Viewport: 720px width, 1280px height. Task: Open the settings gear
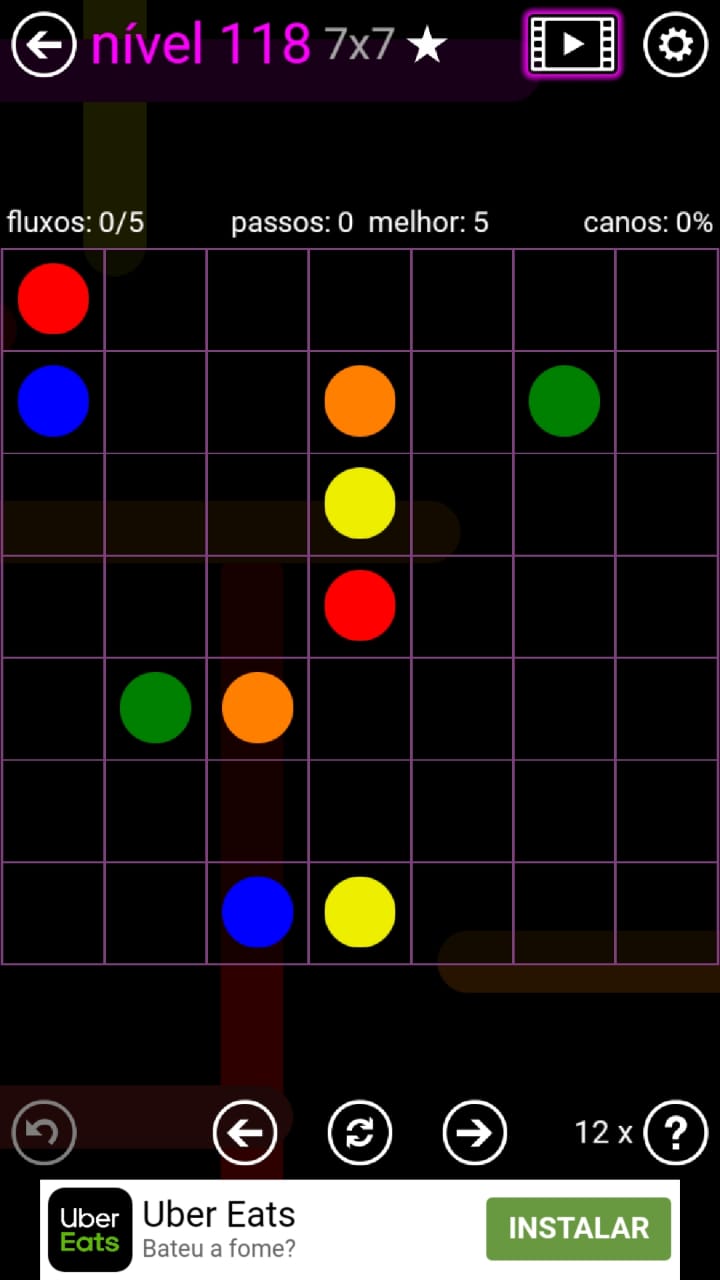(x=675, y=44)
